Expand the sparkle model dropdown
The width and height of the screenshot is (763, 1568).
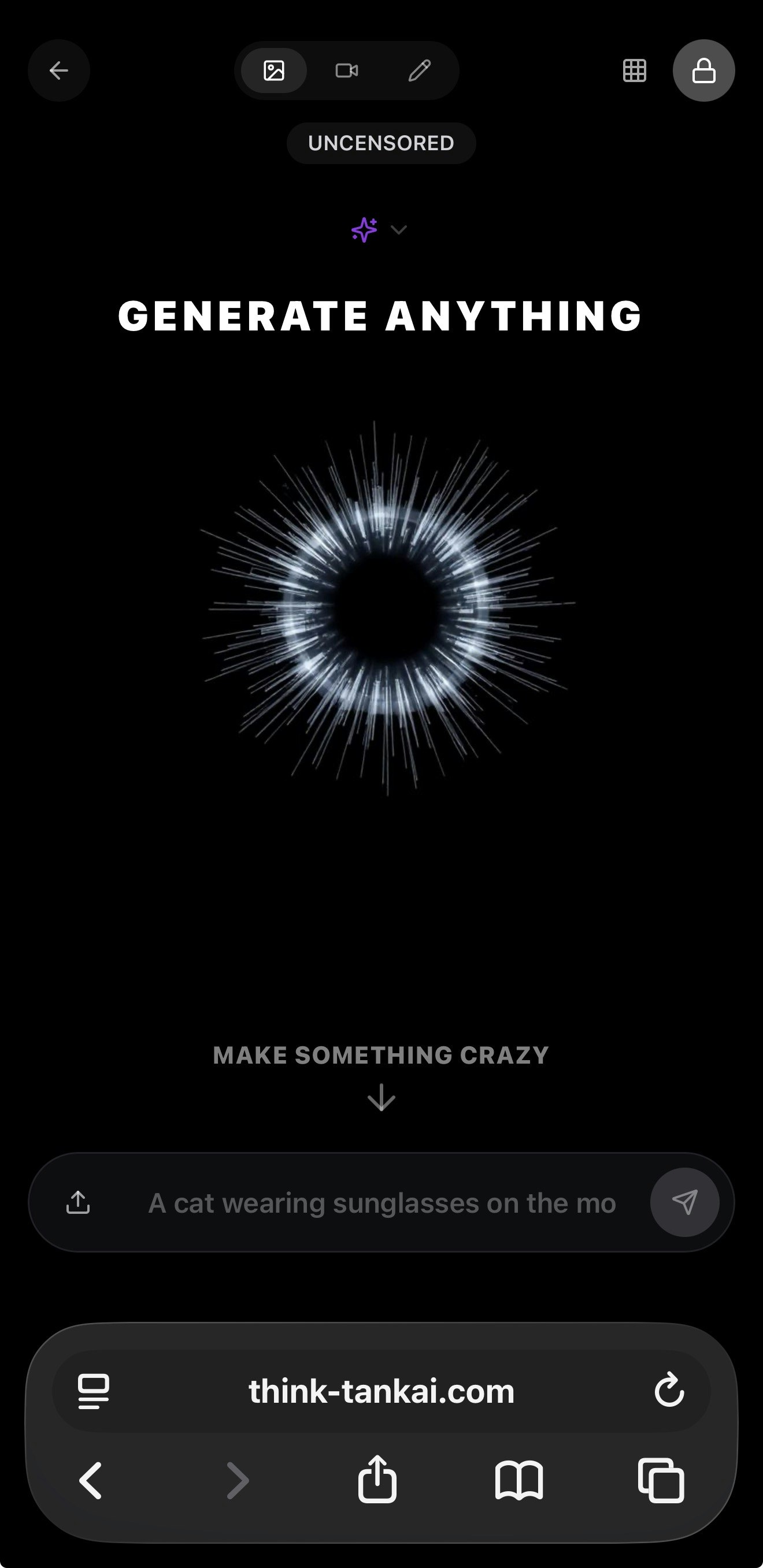tap(379, 229)
